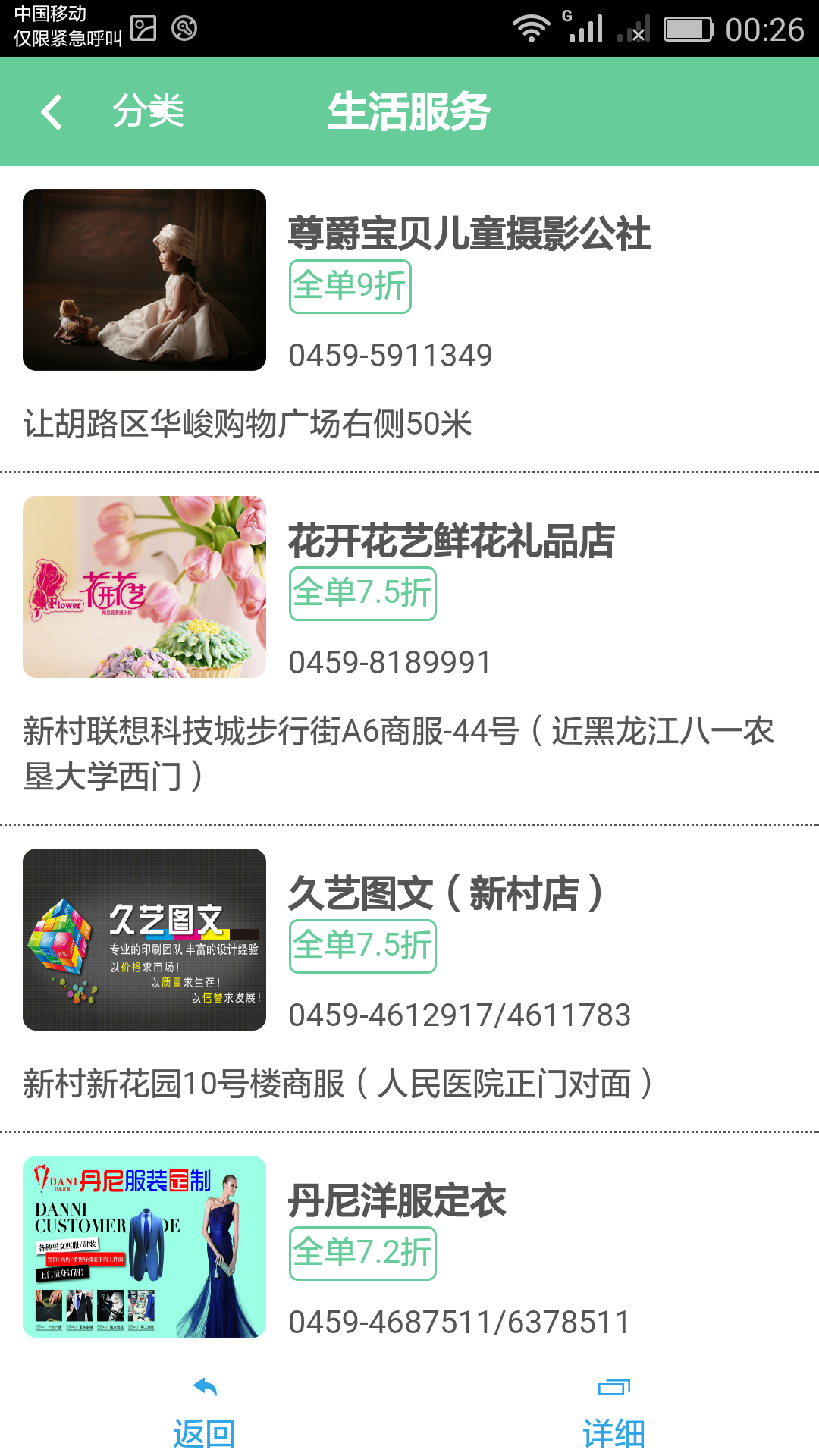Tap the 详细 button in the bottom bar

pyautogui.click(x=613, y=1414)
